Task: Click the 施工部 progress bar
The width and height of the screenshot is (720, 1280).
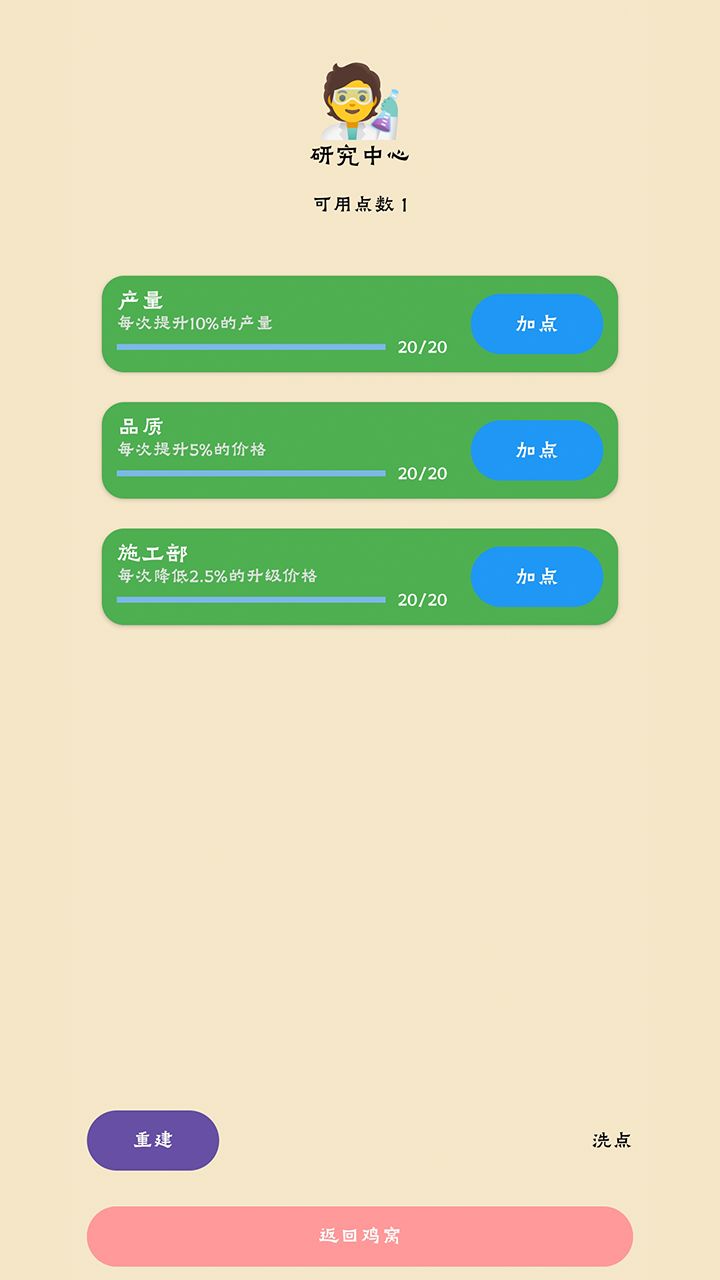Action: [x=250, y=602]
